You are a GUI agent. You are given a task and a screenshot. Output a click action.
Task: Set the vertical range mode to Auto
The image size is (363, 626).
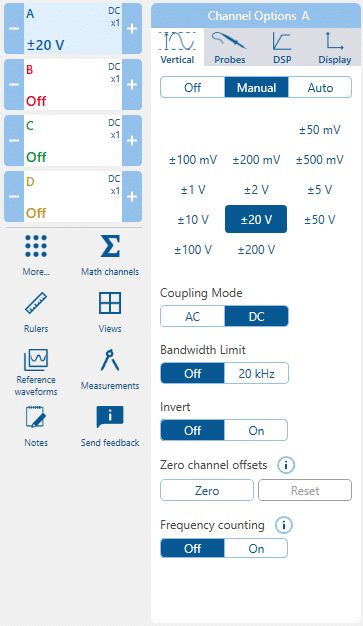point(320,87)
